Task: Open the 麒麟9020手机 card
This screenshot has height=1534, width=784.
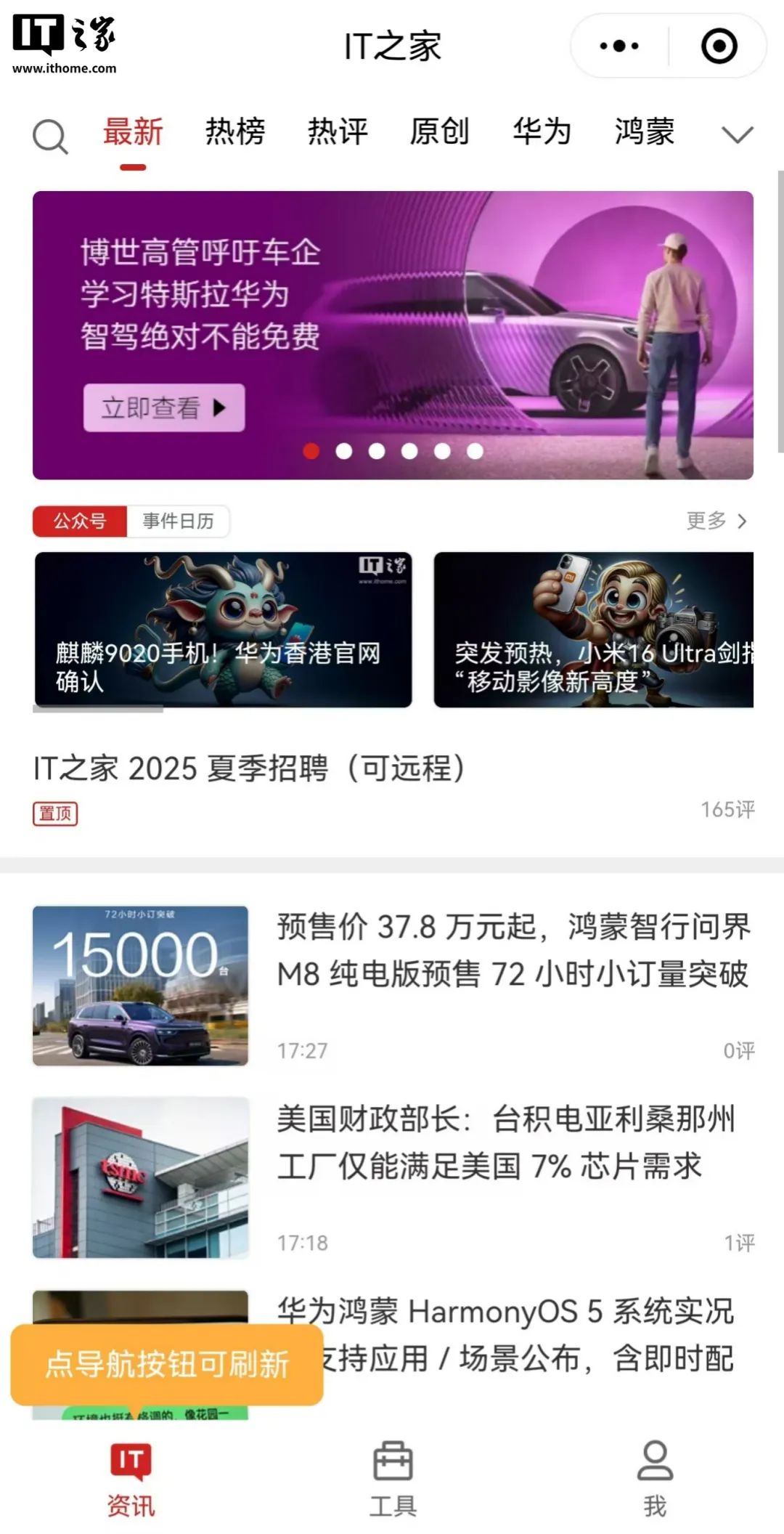Action: [x=223, y=630]
